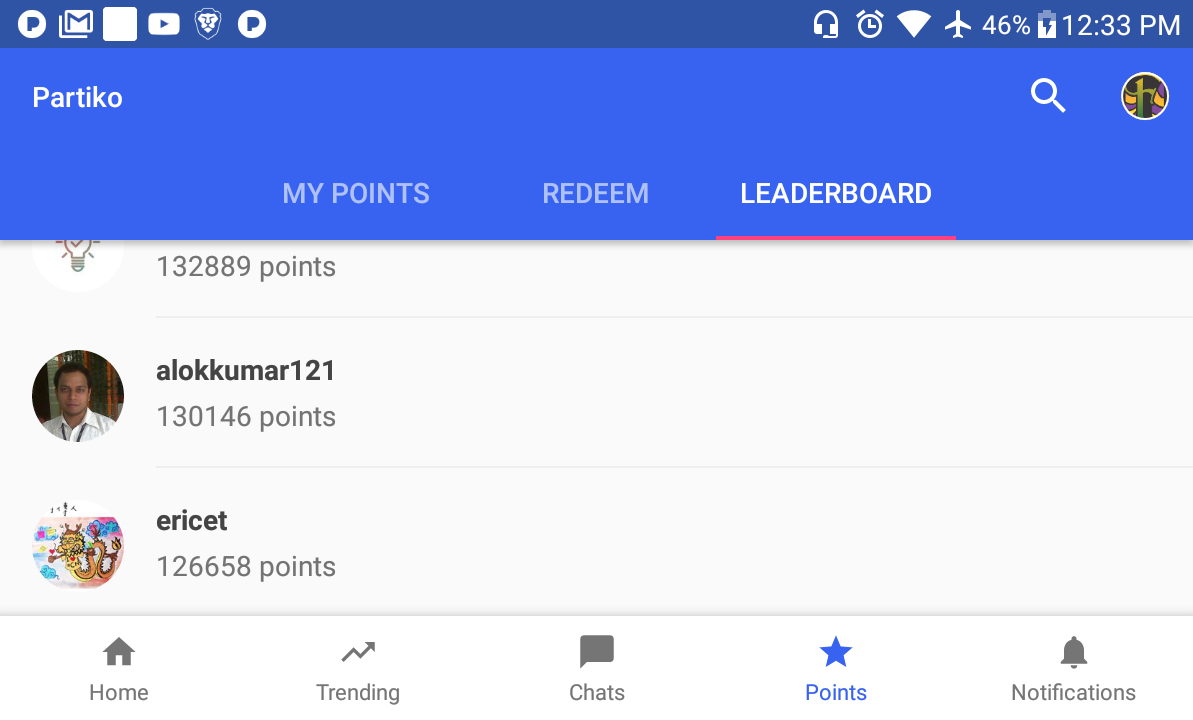Open the Chats tab
The image size is (1193, 720).
coord(597,668)
